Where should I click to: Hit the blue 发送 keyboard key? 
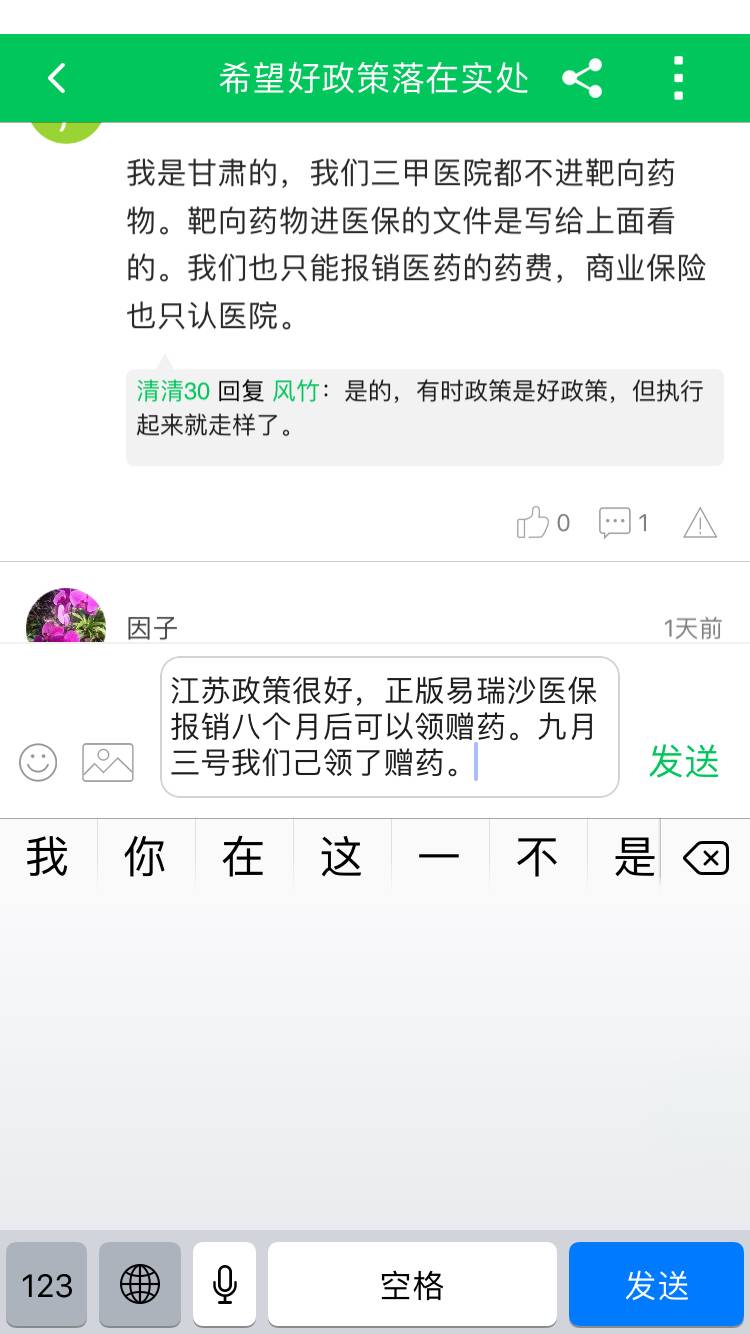[657, 1285]
